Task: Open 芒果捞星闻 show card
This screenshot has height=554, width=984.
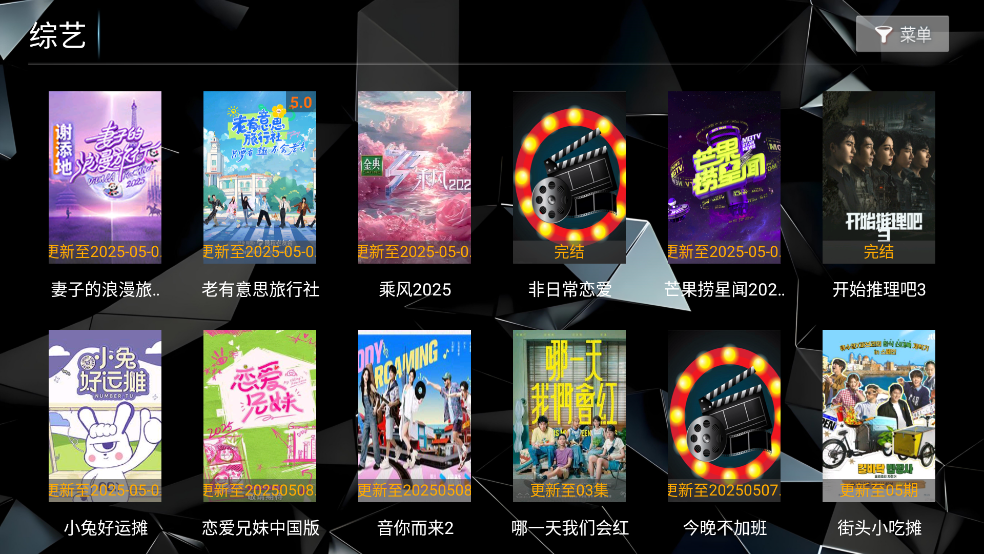Action: click(724, 178)
